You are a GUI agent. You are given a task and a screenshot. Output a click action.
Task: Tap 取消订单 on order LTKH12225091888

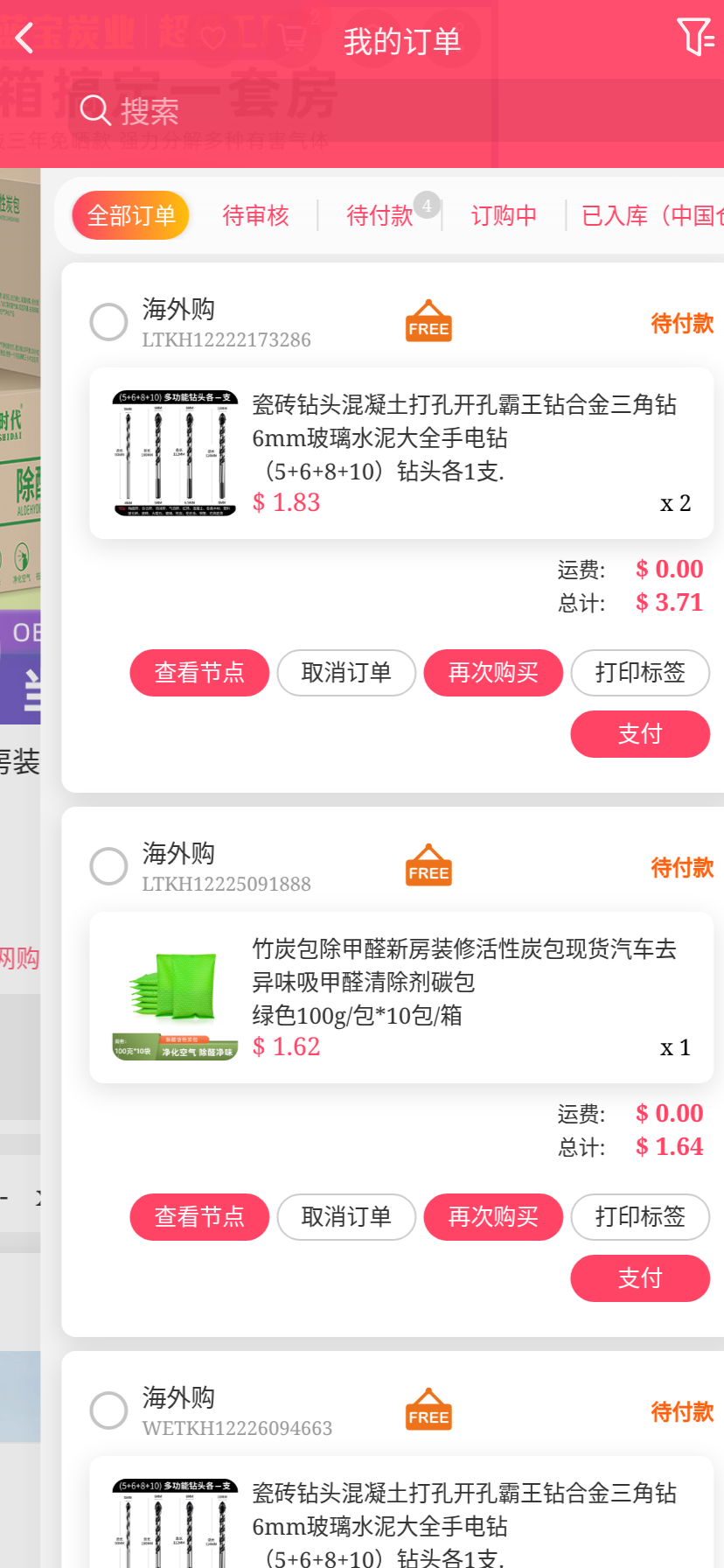tap(346, 1217)
